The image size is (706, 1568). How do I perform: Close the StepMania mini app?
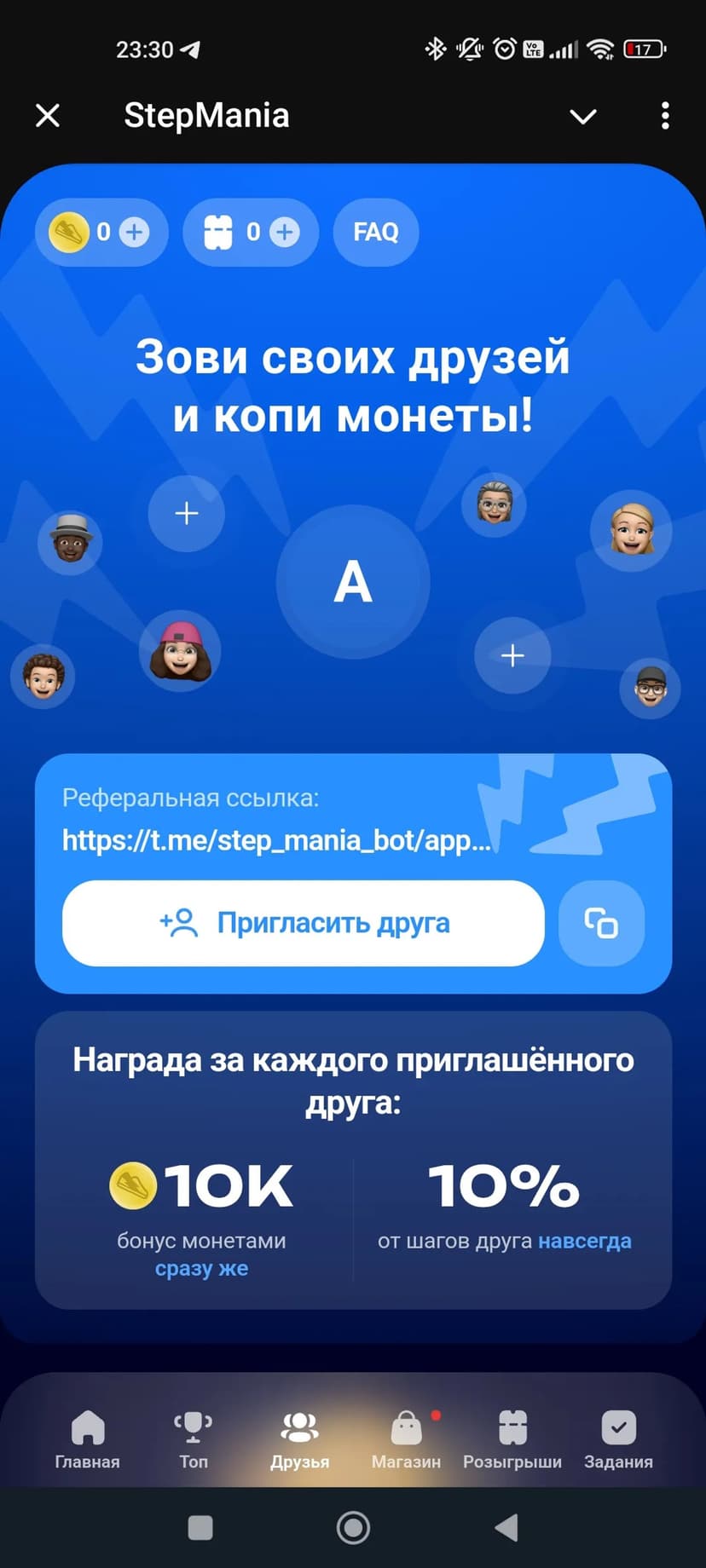48,115
